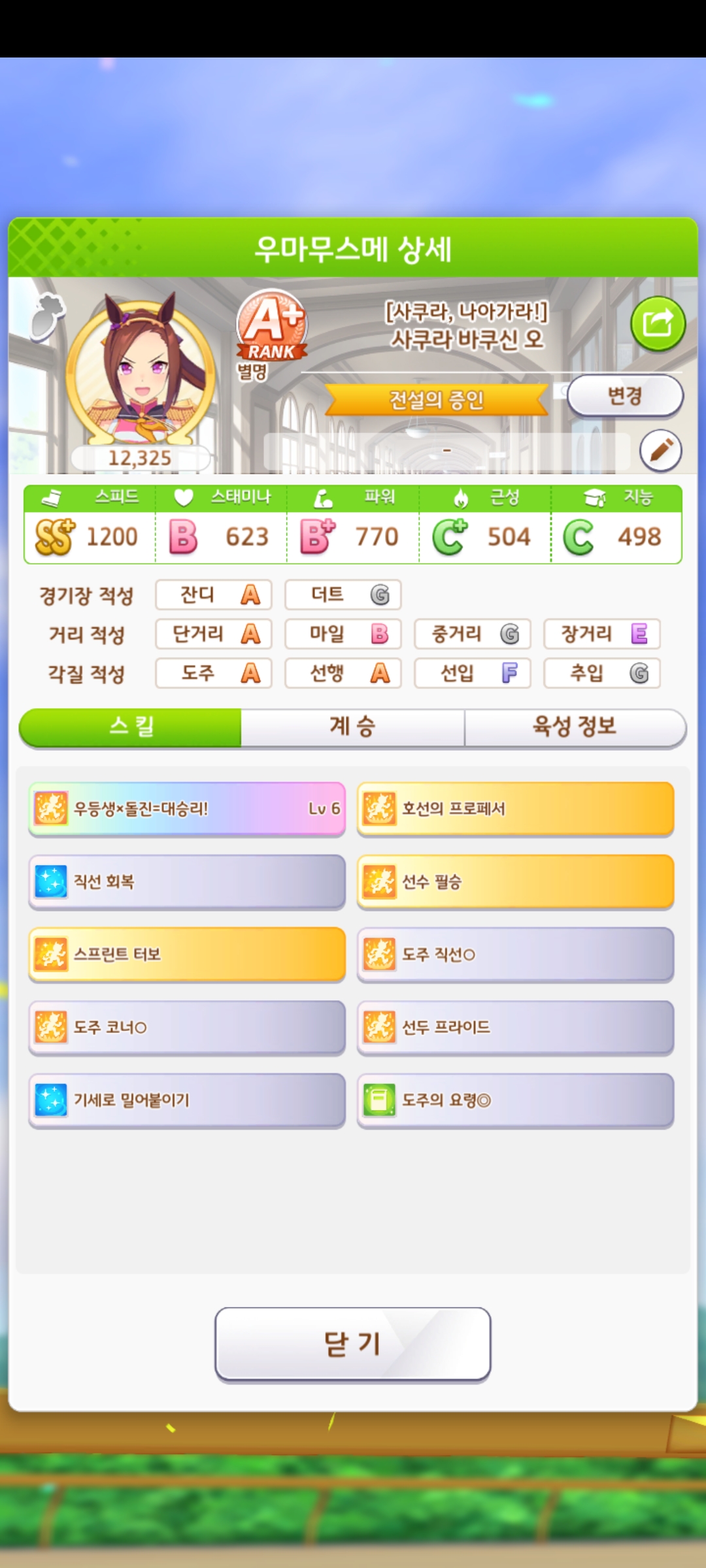Select the 스킬 tab

coord(131,727)
